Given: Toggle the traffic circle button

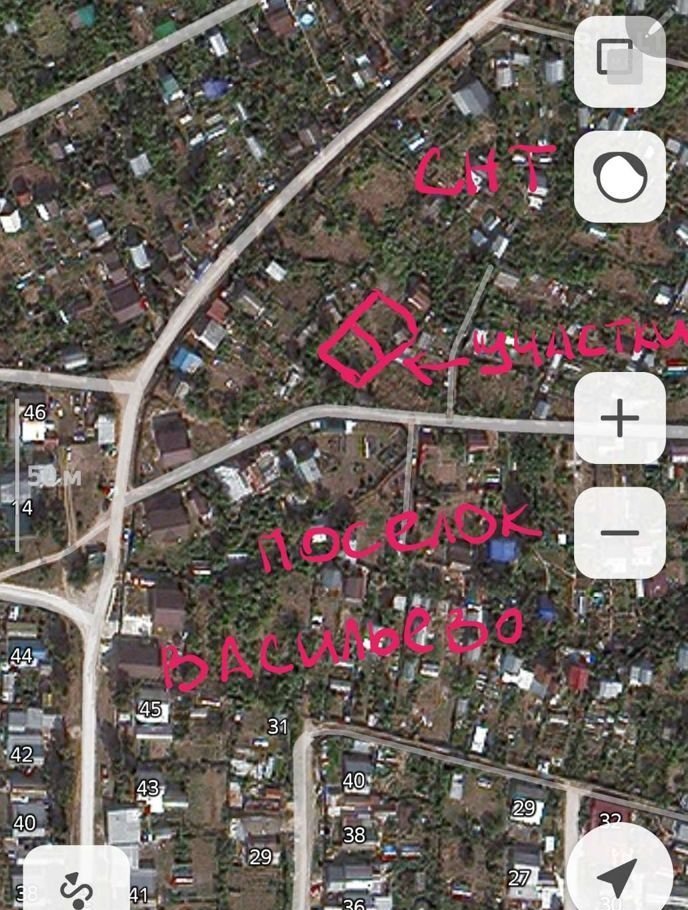Looking at the screenshot, I should click(x=620, y=177).
